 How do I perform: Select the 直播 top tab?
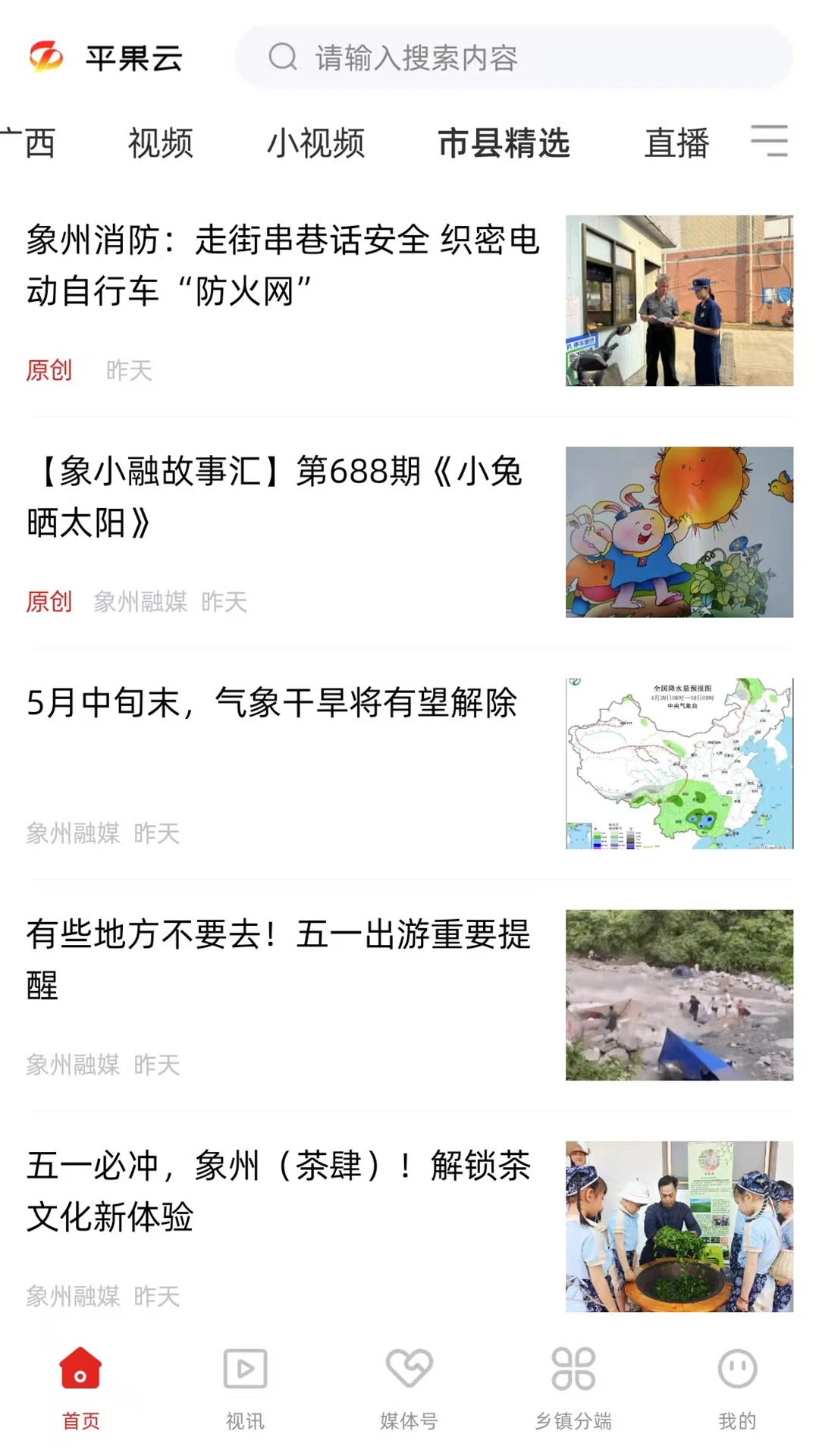[x=676, y=143]
